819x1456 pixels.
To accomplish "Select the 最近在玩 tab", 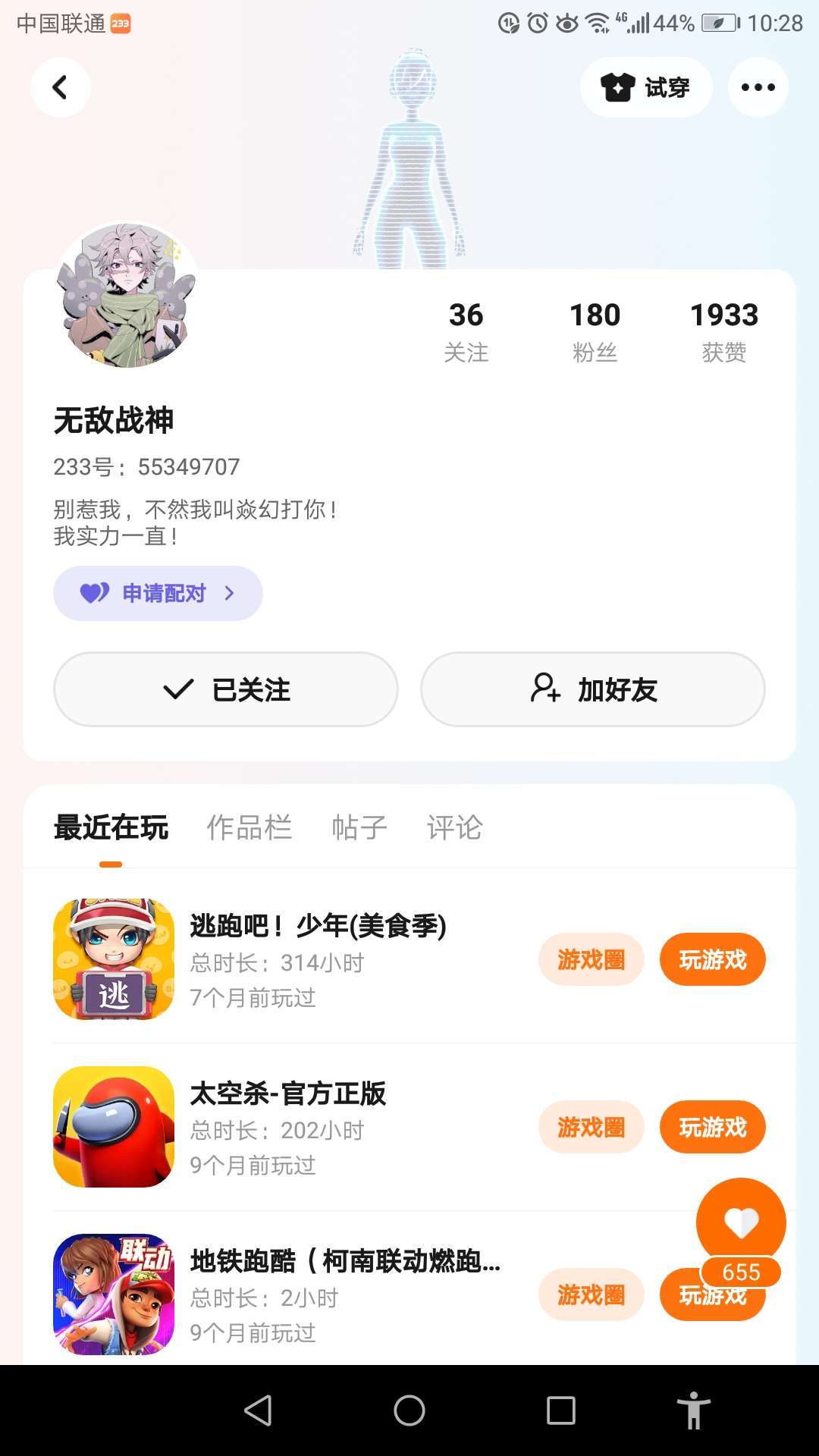I will (111, 827).
